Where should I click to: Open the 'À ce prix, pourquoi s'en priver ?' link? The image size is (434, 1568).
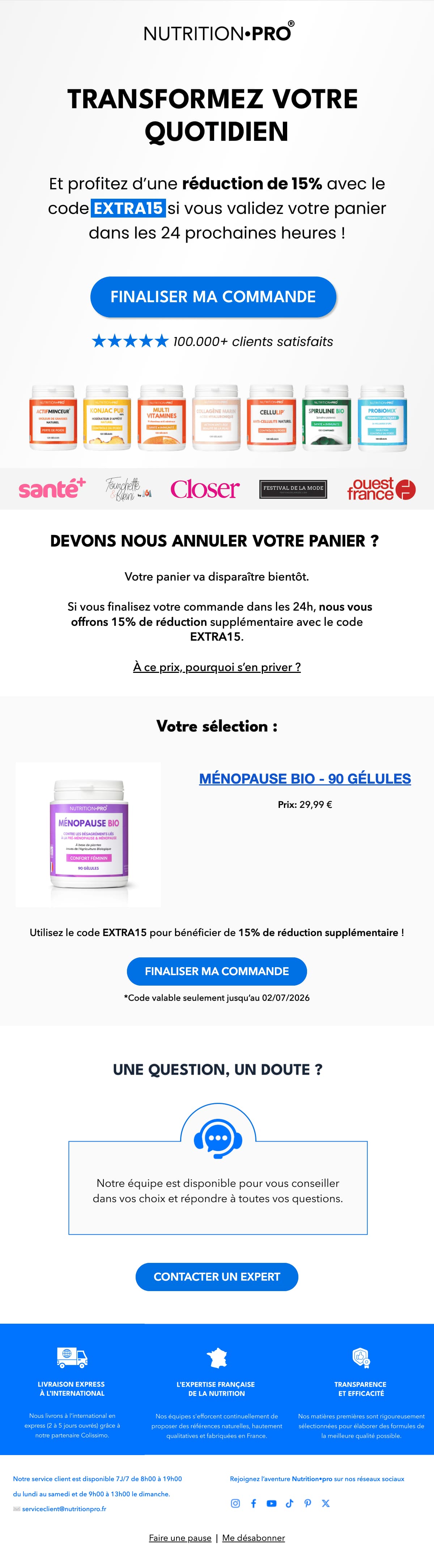[217, 667]
